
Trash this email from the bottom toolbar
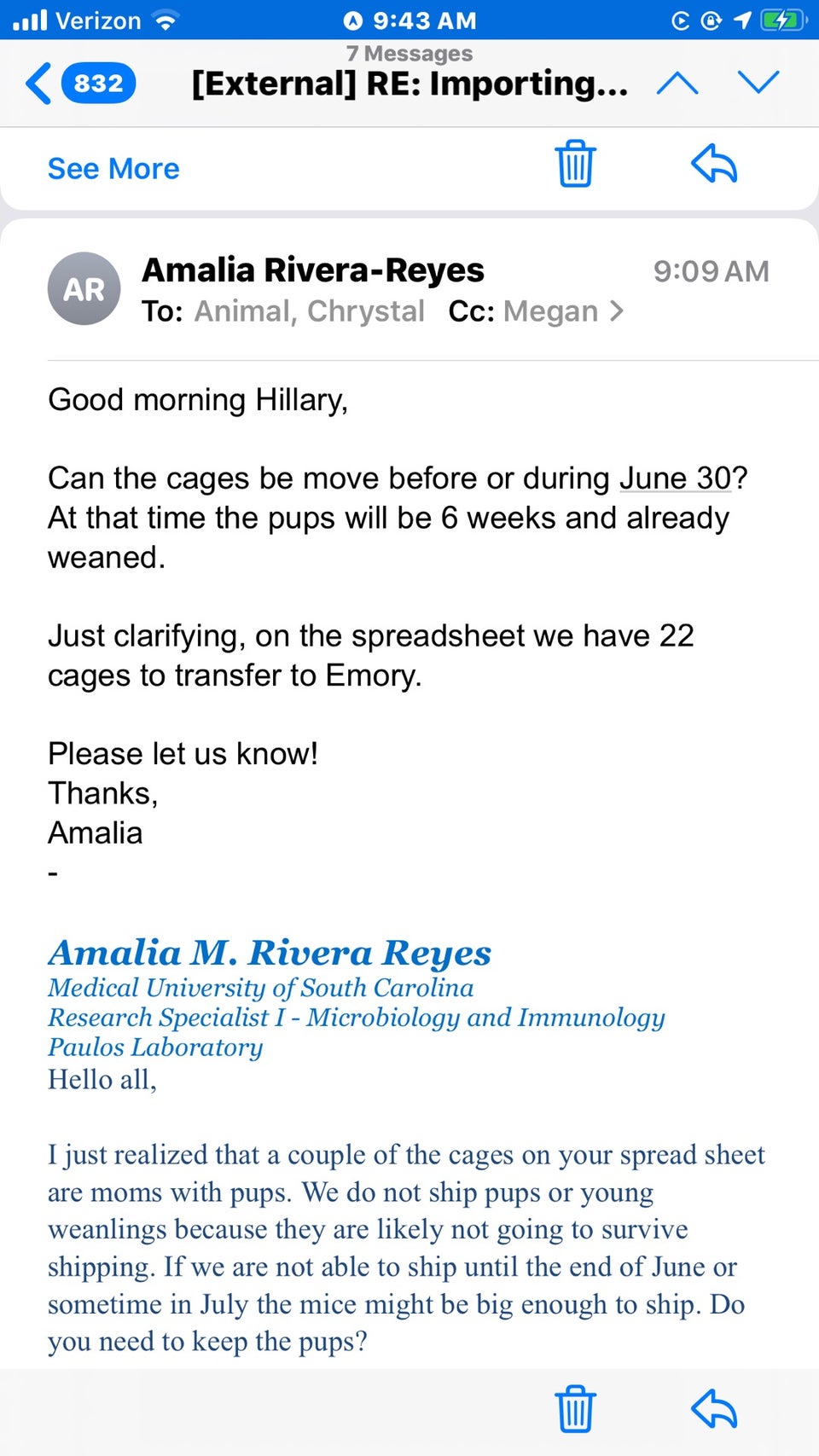575,1408
